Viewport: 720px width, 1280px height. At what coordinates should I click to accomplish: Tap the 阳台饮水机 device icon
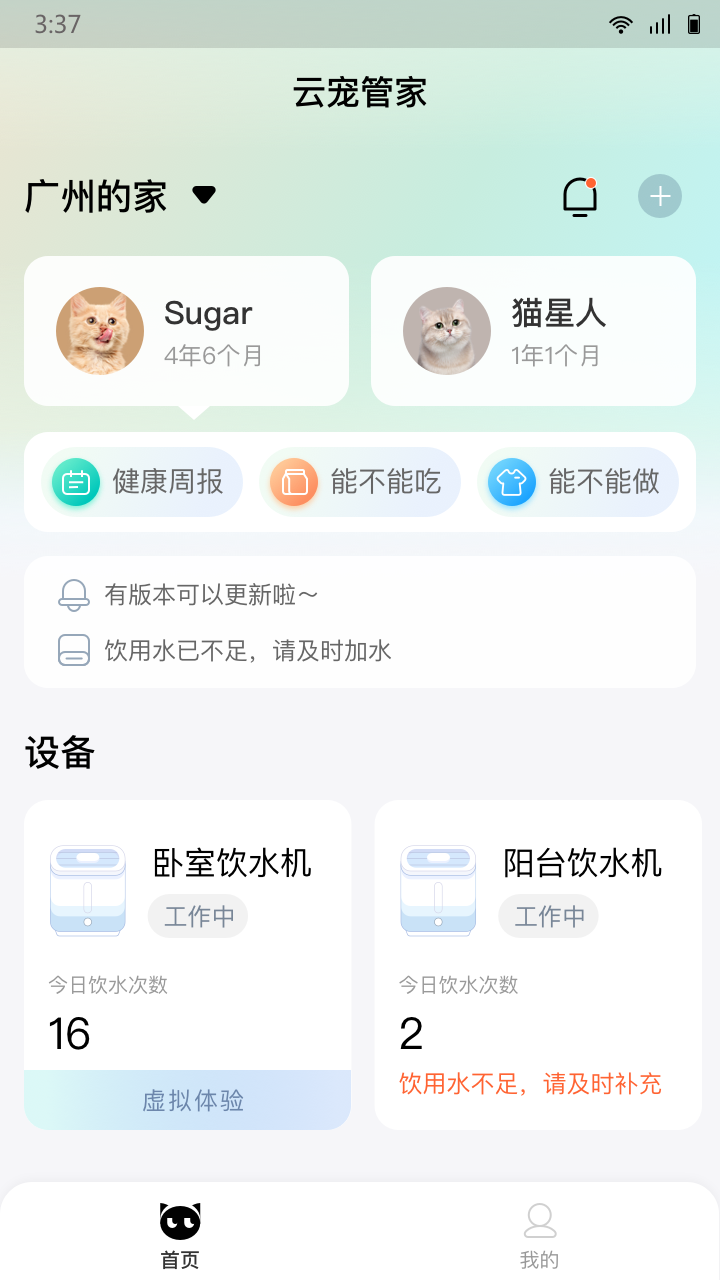point(437,888)
